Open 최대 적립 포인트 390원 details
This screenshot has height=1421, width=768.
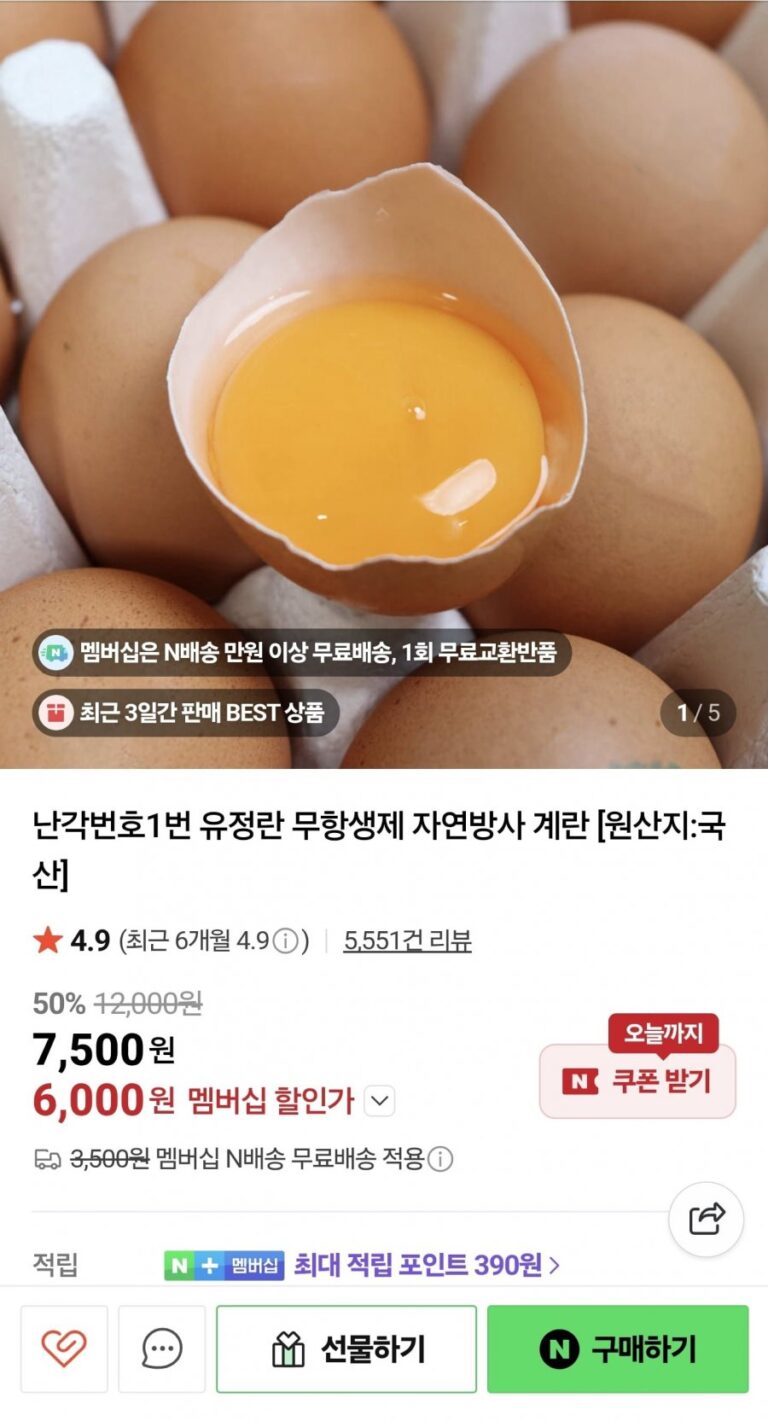tap(426, 1265)
